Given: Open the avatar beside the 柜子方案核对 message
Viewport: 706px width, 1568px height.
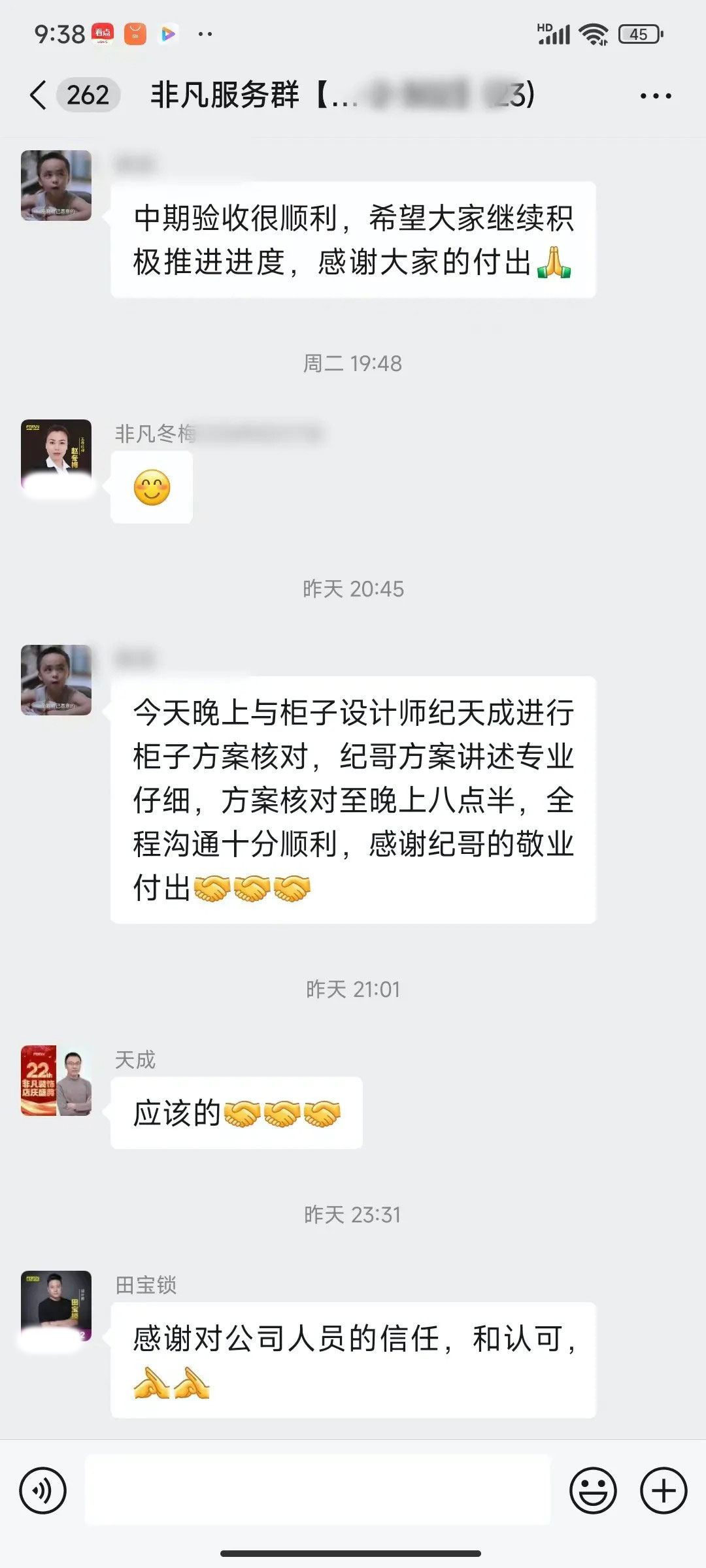Looking at the screenshot, I should 56,680.
